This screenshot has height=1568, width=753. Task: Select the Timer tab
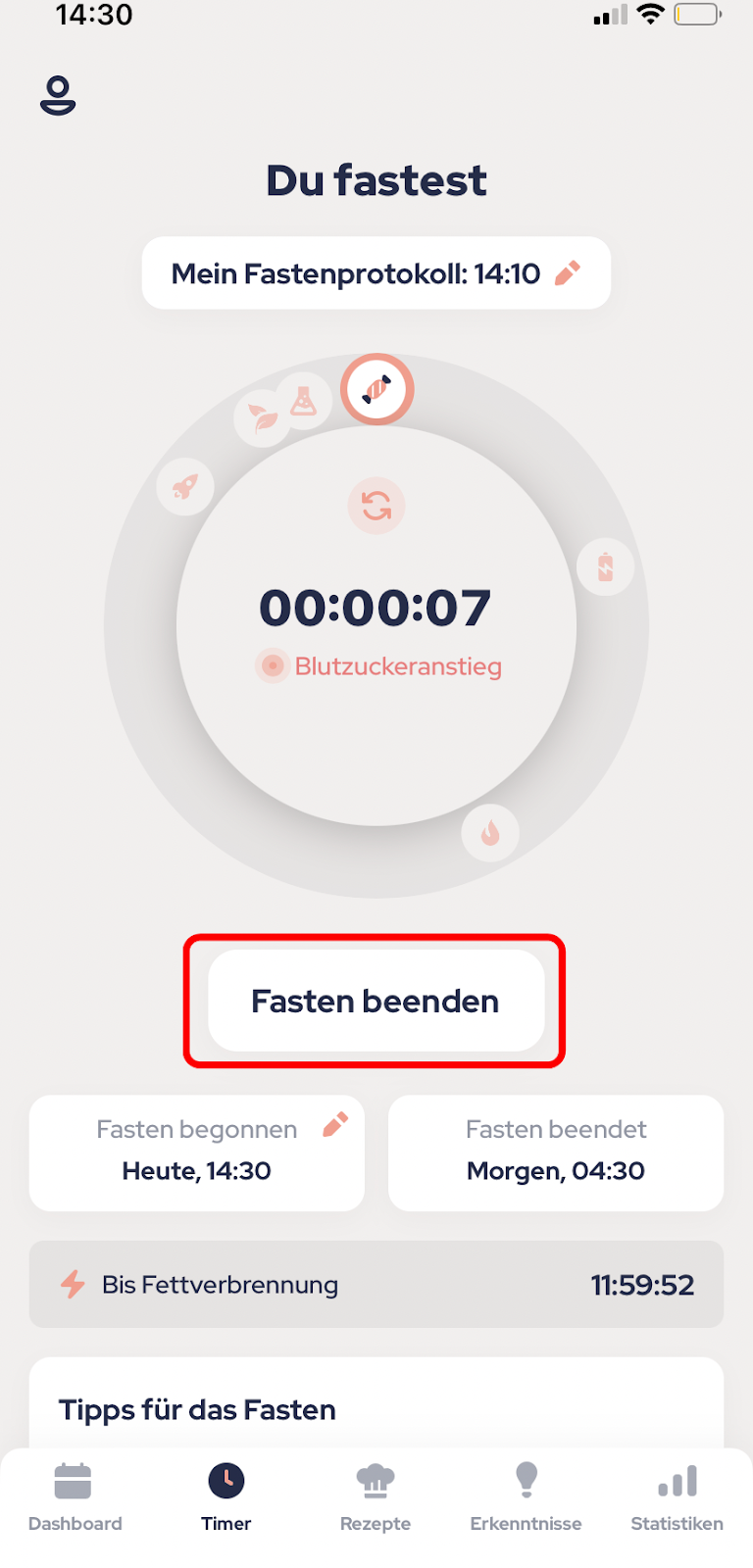(x=226, y=1496)
